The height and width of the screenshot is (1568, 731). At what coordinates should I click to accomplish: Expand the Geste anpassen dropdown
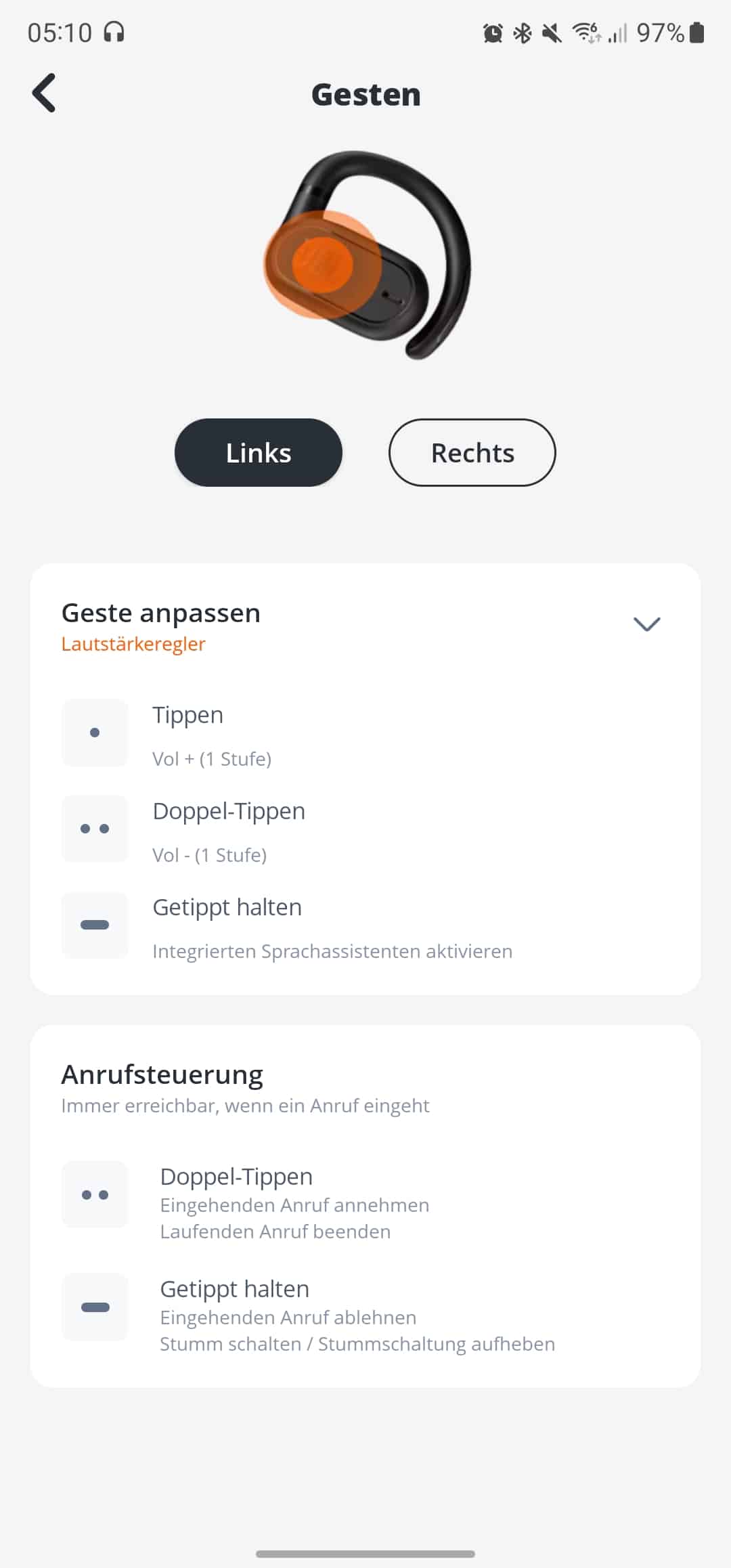pyautogui.click(x=646, y=624)
